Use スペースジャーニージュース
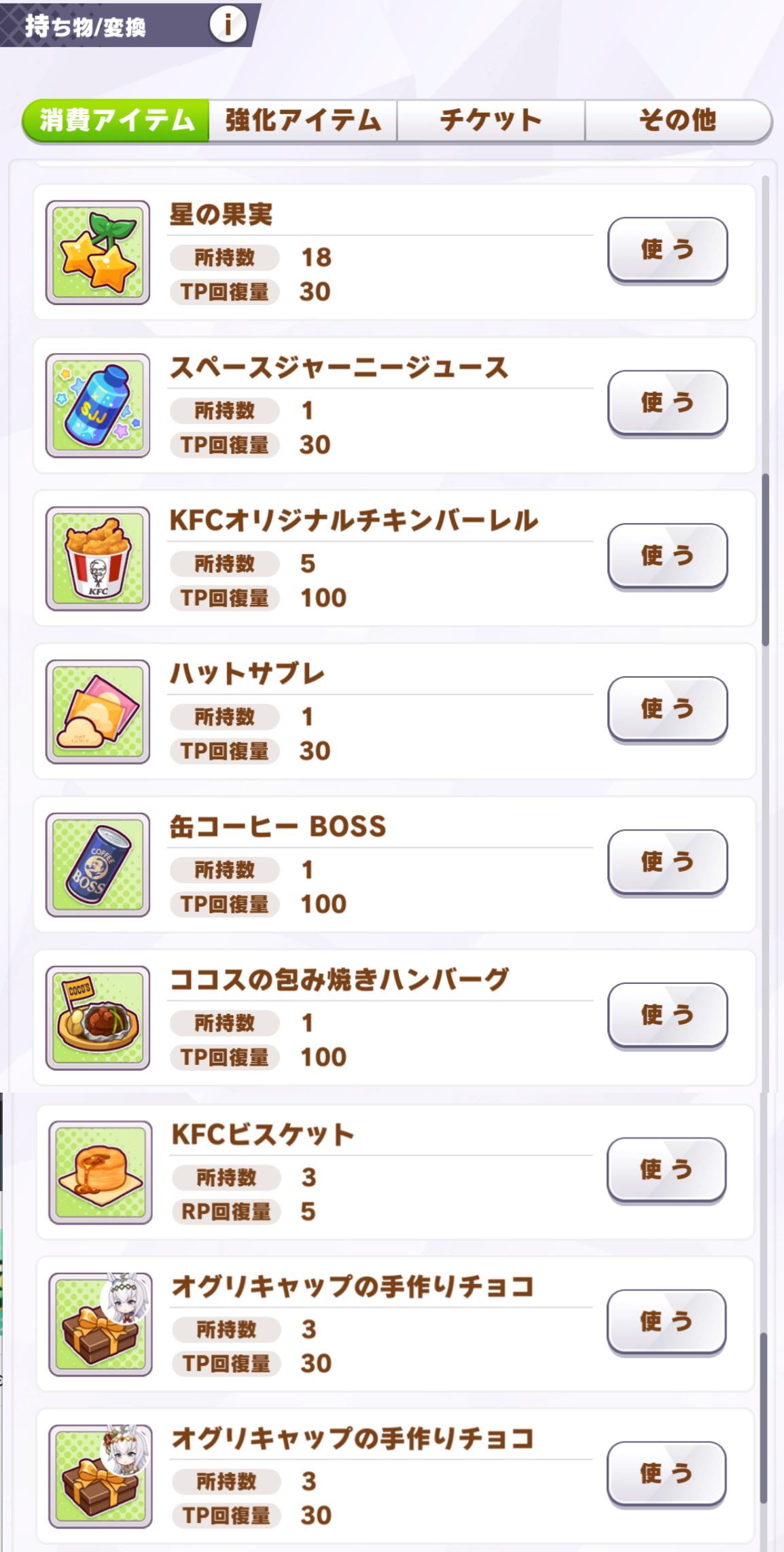The width and height of the screenshot is (784, 1552). (666, 402)
